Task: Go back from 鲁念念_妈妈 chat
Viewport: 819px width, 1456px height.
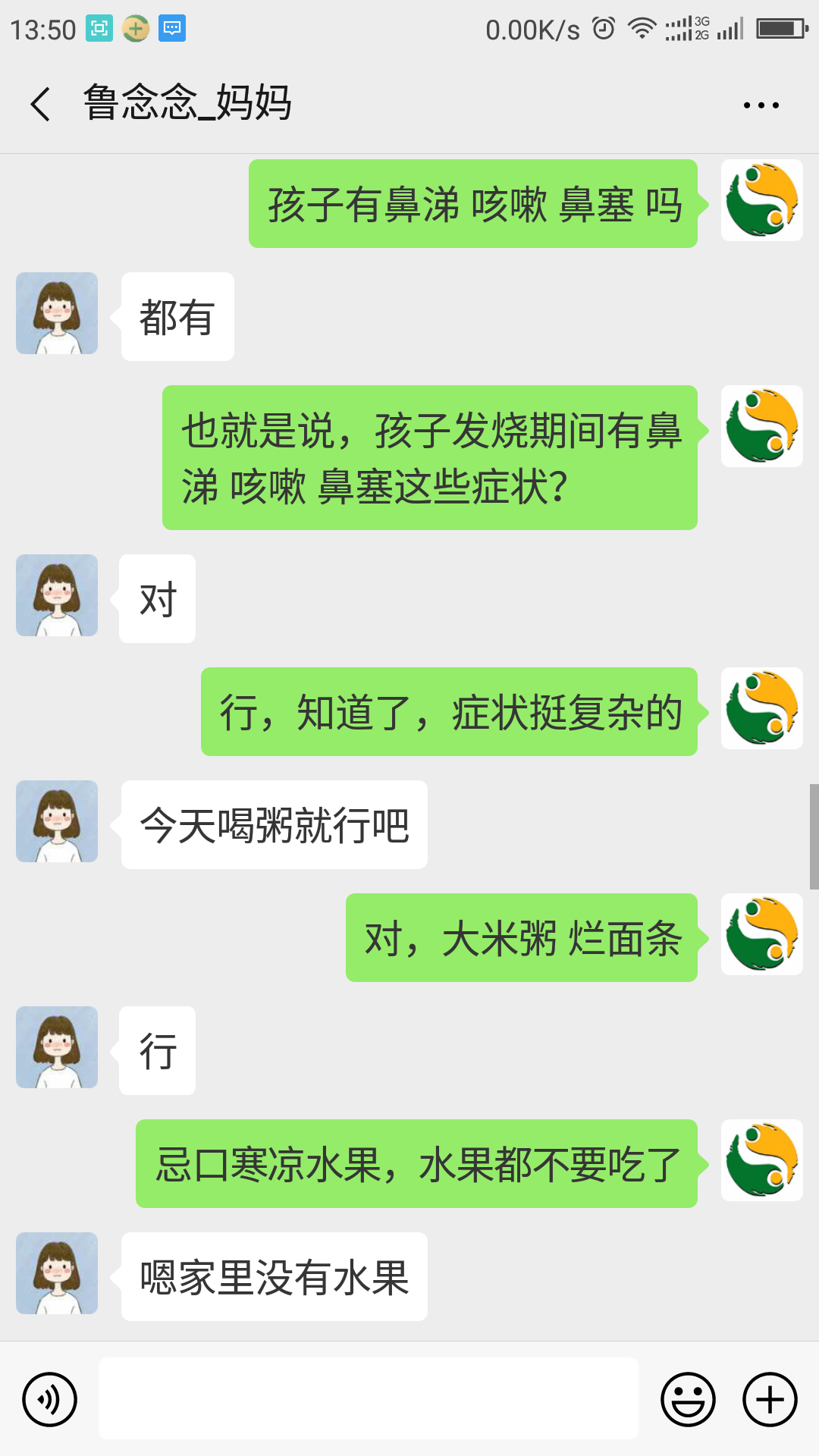Action: pyautogui.click(x=41, y=104)
